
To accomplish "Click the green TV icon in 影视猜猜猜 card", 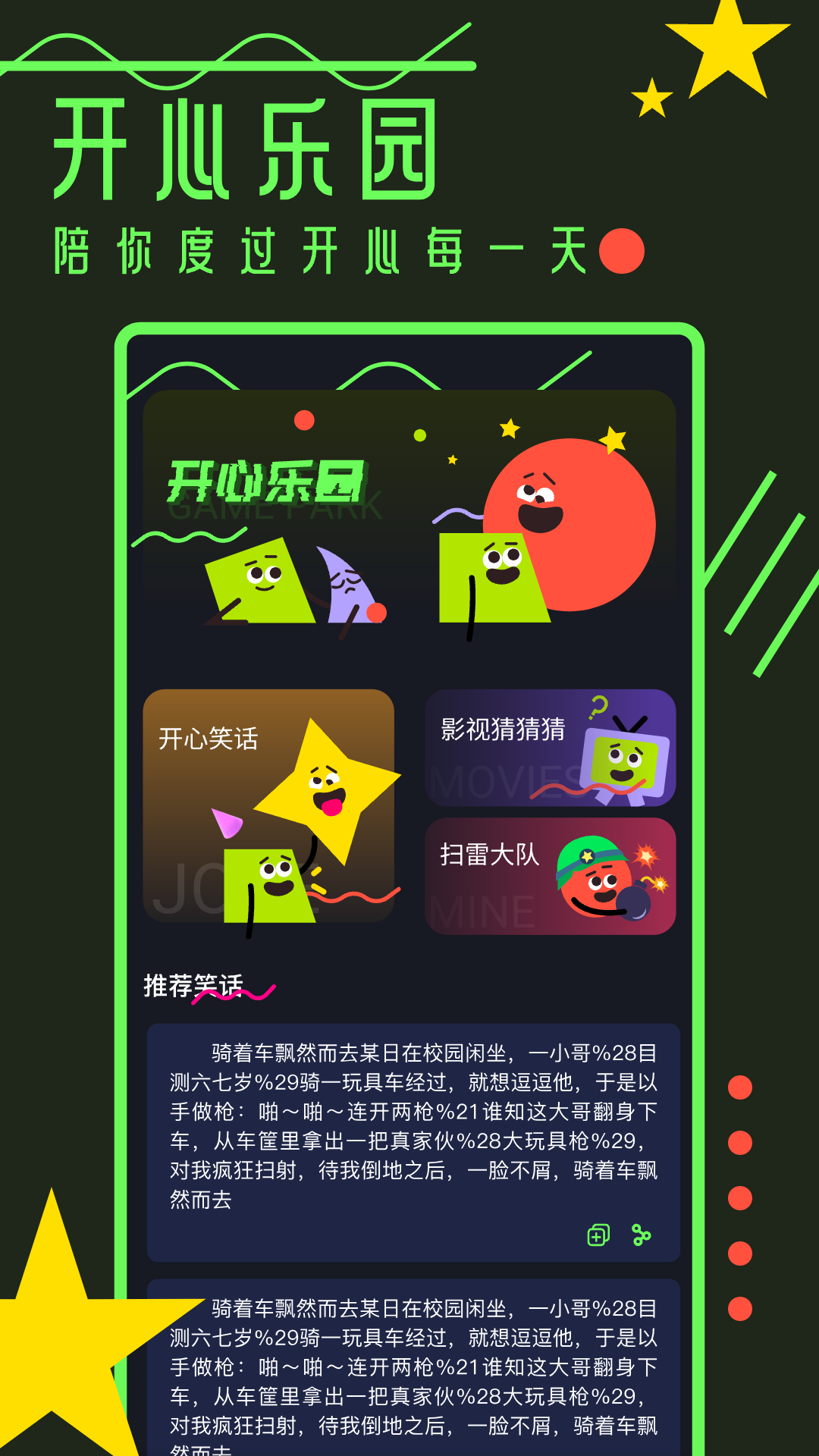I will coord(623,761).
